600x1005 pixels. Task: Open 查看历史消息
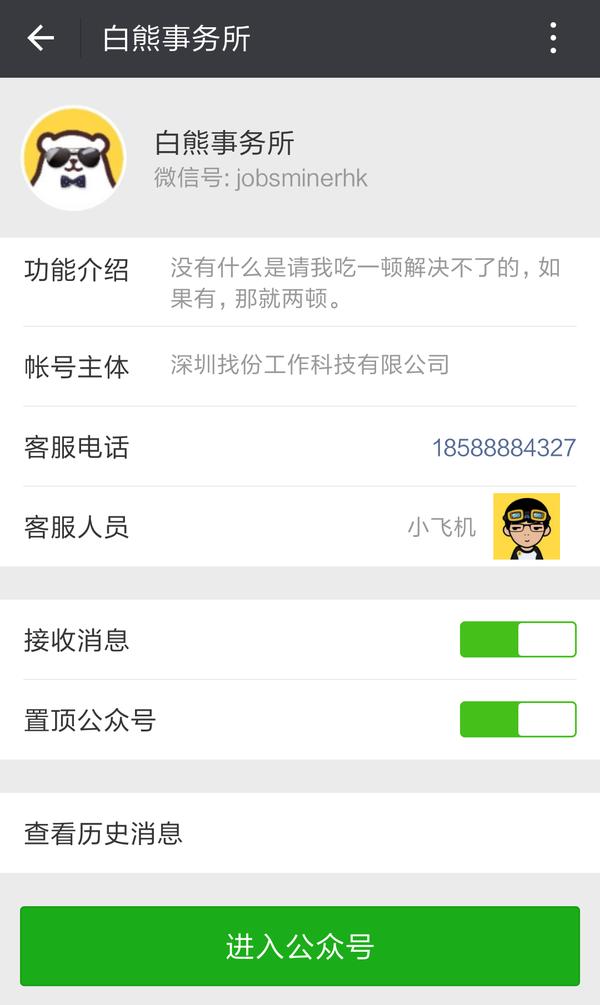coord(300,833)
